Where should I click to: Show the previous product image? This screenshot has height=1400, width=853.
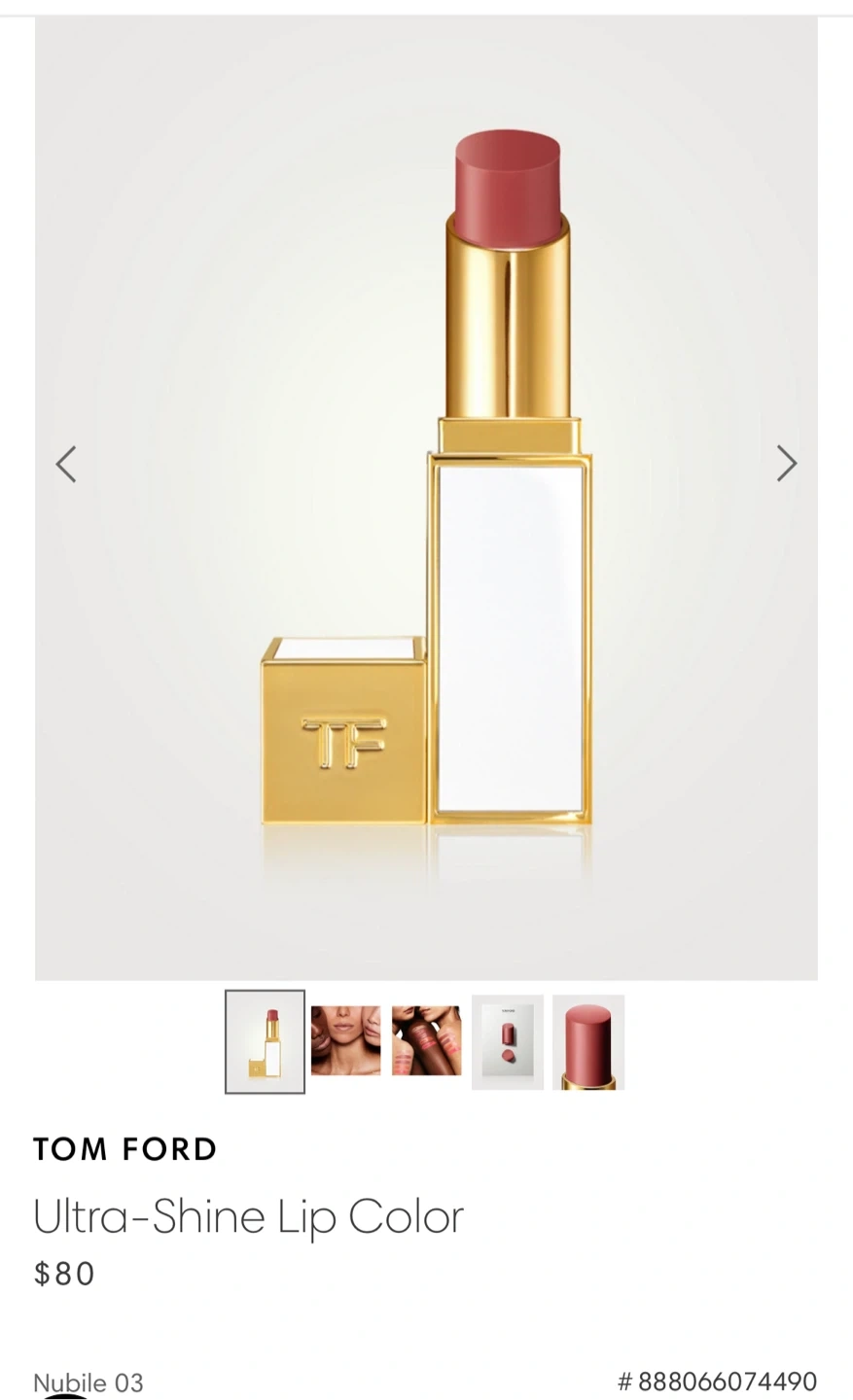[66, 464]
